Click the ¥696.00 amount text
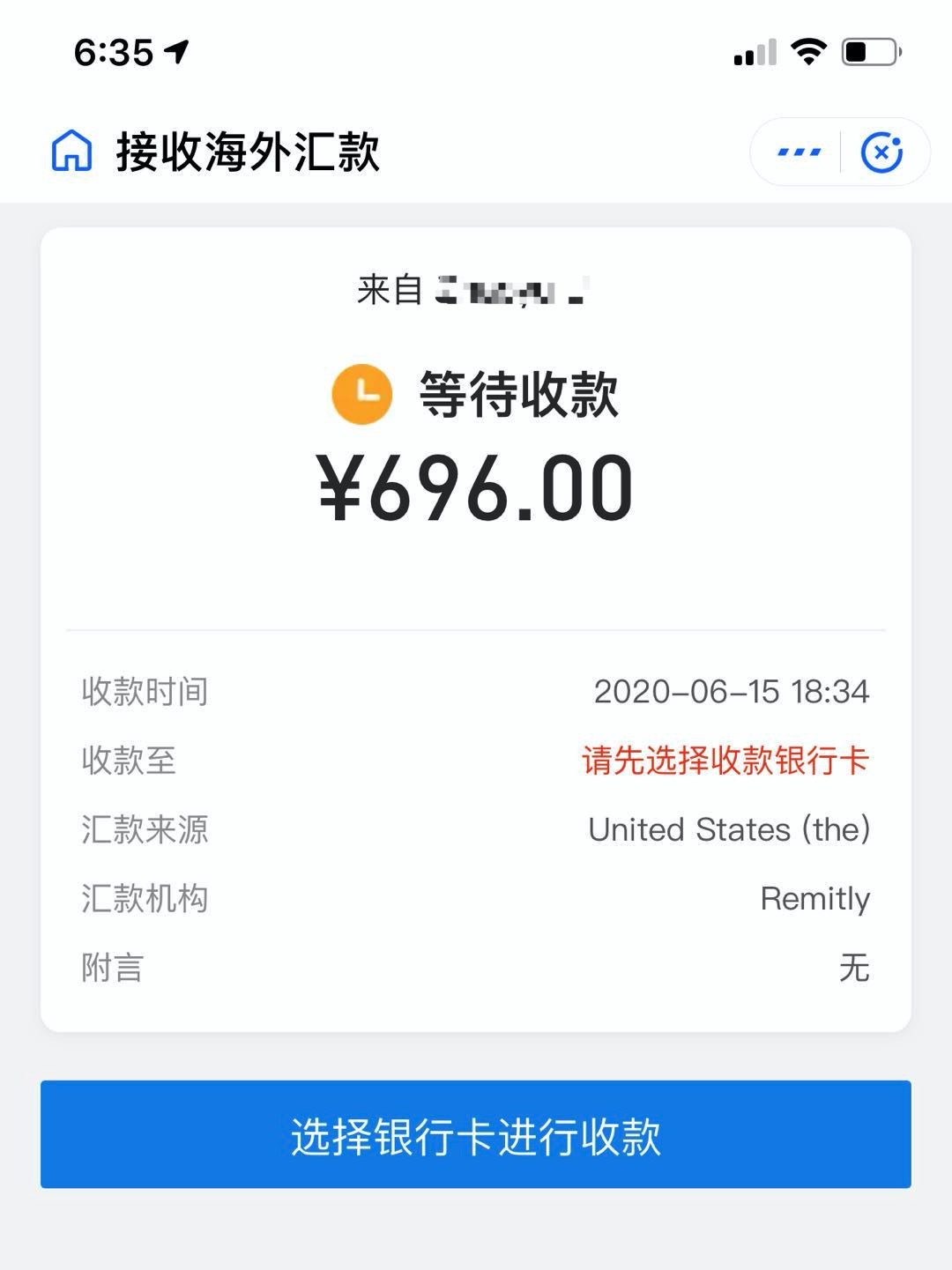The image size is (952, 1270). (475, 483)
